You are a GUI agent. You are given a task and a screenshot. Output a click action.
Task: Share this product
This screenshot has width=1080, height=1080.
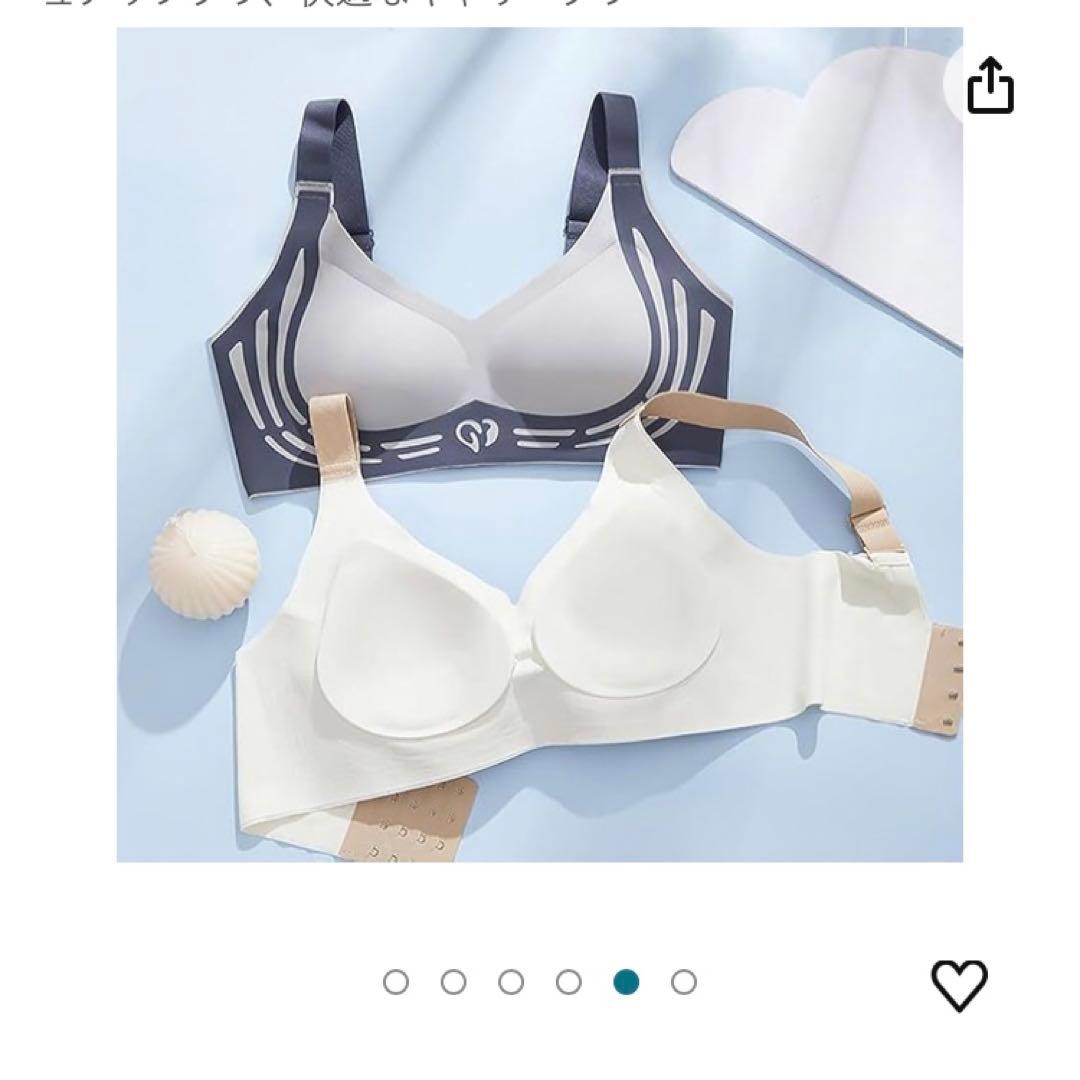click(x=990, y=85)
